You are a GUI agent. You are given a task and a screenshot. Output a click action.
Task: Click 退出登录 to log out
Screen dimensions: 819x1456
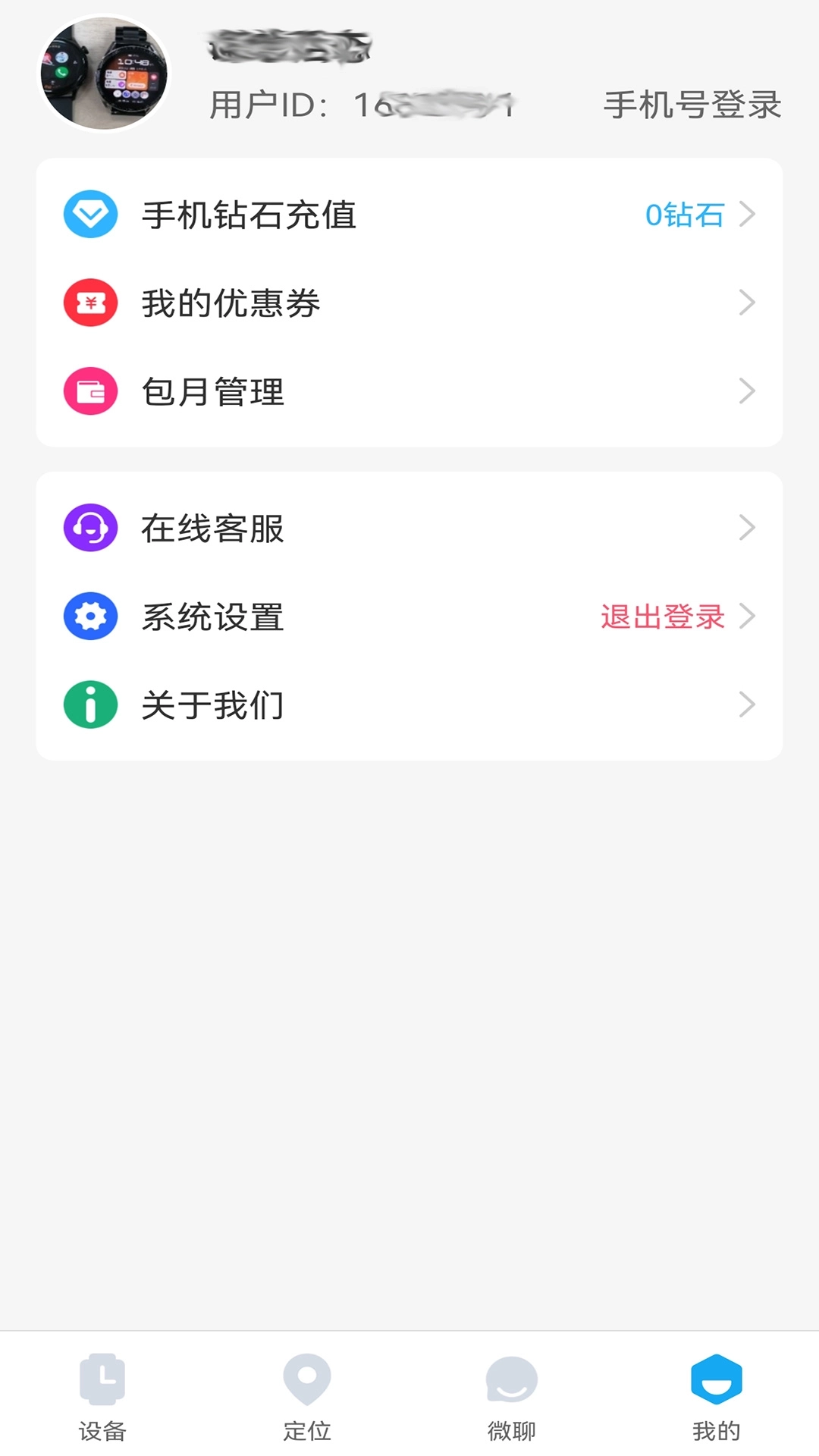coord(662,617)
